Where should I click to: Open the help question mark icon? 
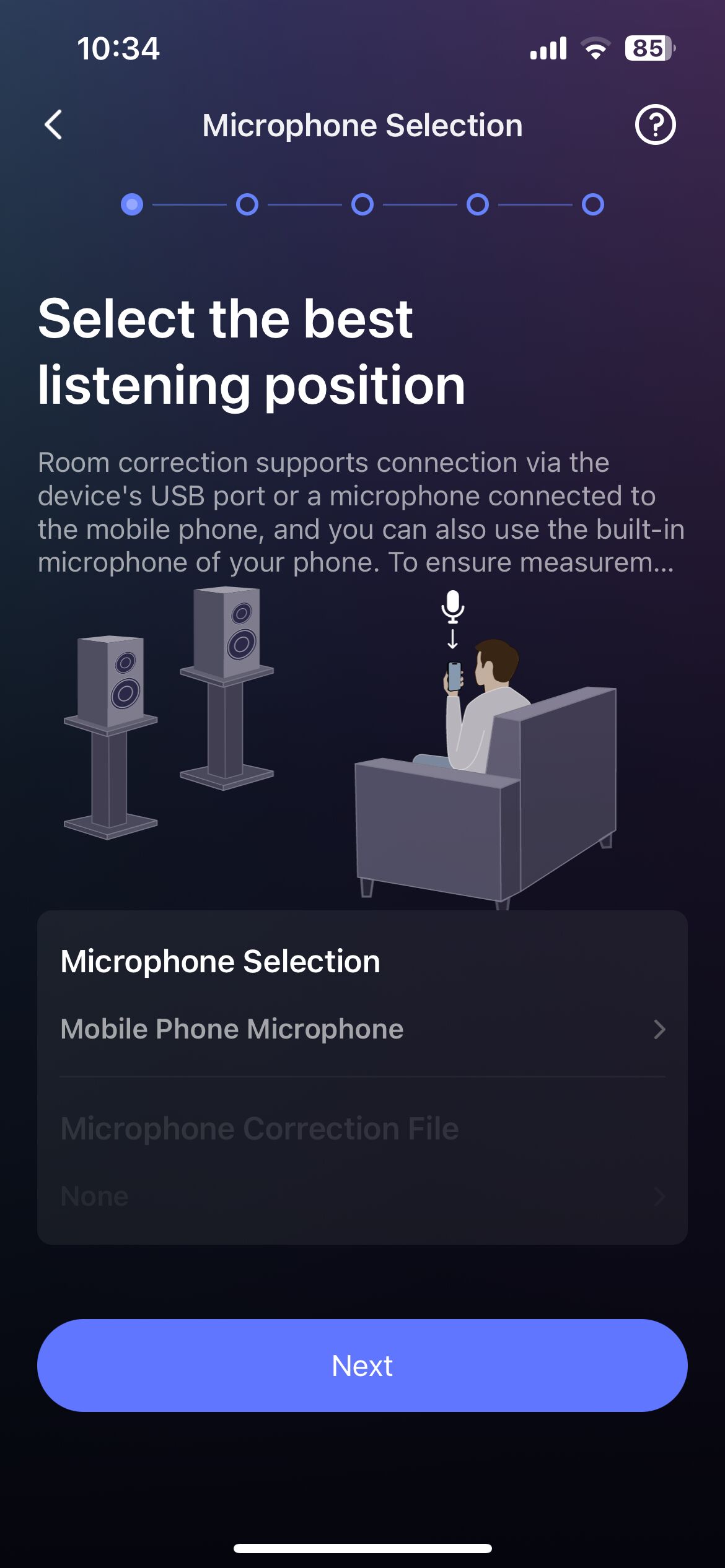tap(655, 125)
